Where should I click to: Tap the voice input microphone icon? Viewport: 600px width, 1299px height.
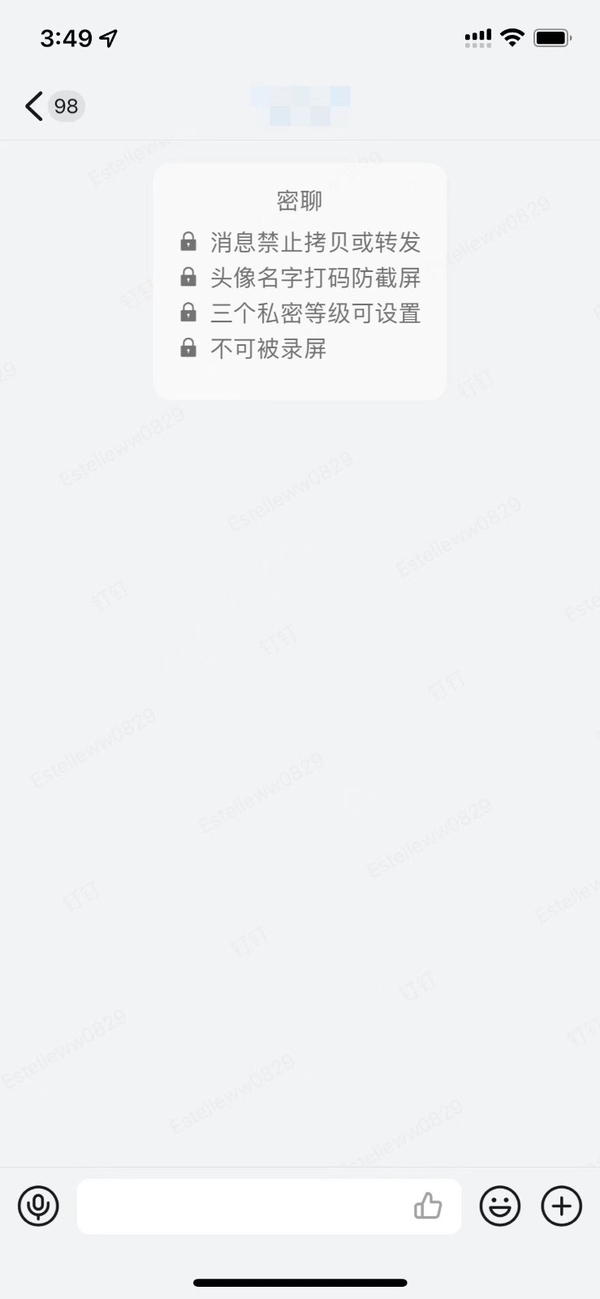tap(39, 1206)
